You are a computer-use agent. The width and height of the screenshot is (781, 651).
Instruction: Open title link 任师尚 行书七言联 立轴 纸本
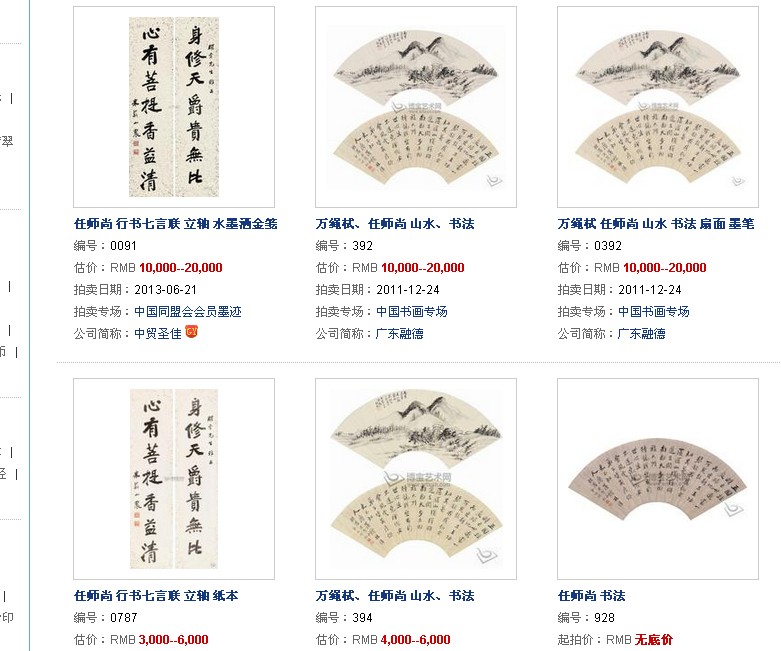click(x=156, y=596)
